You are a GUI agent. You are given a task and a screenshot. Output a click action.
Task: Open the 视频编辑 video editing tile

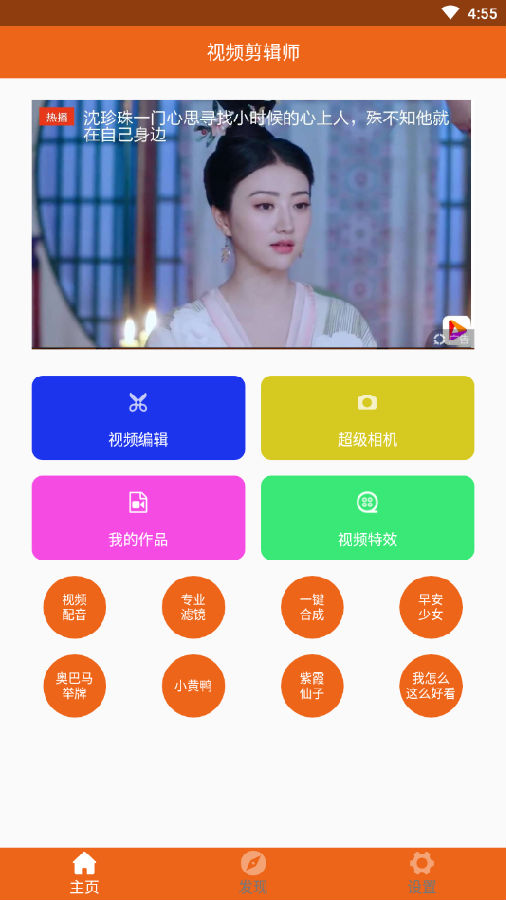pos(138,418)
